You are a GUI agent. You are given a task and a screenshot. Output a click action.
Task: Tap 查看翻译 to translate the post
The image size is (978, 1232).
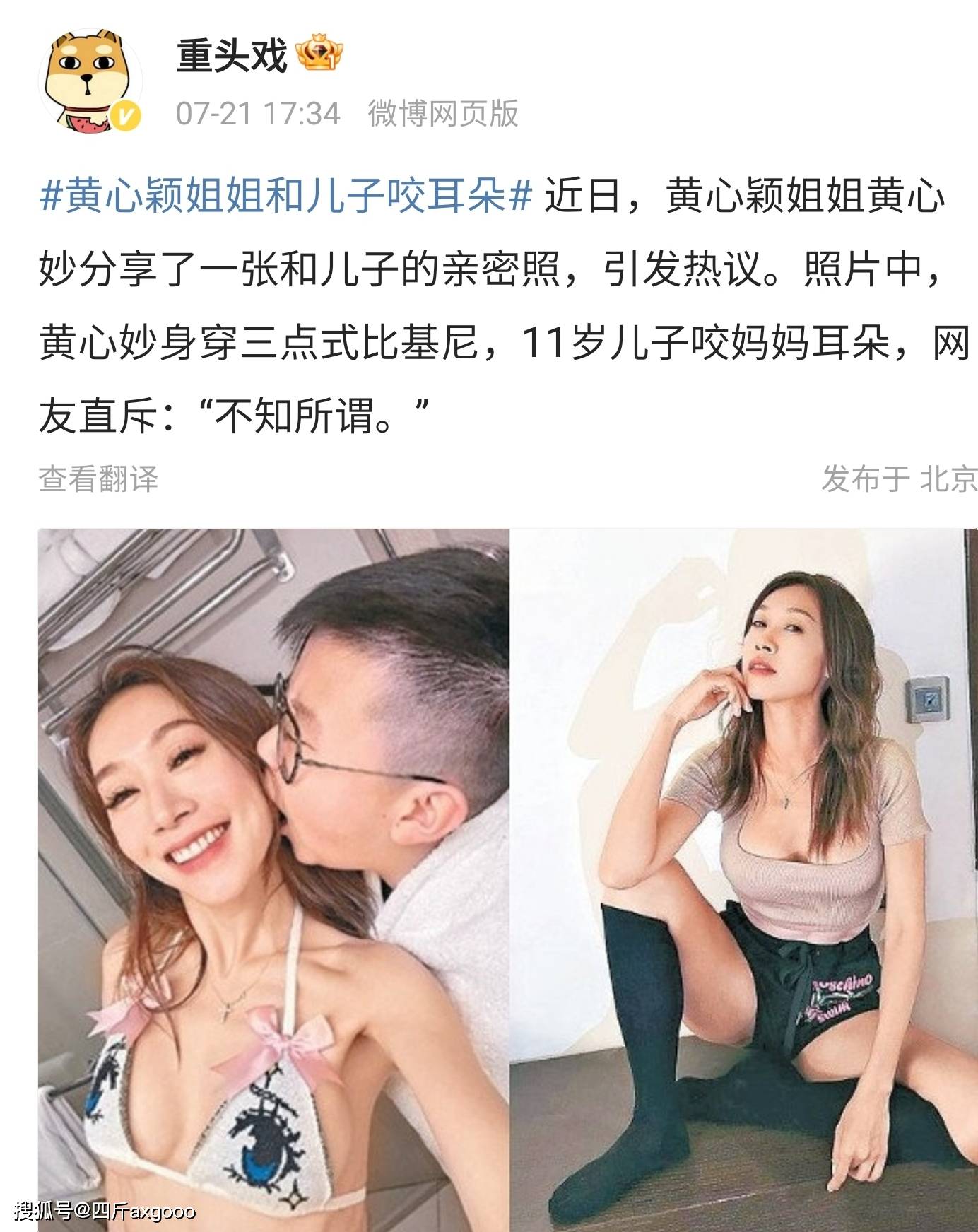click(98, 479)
